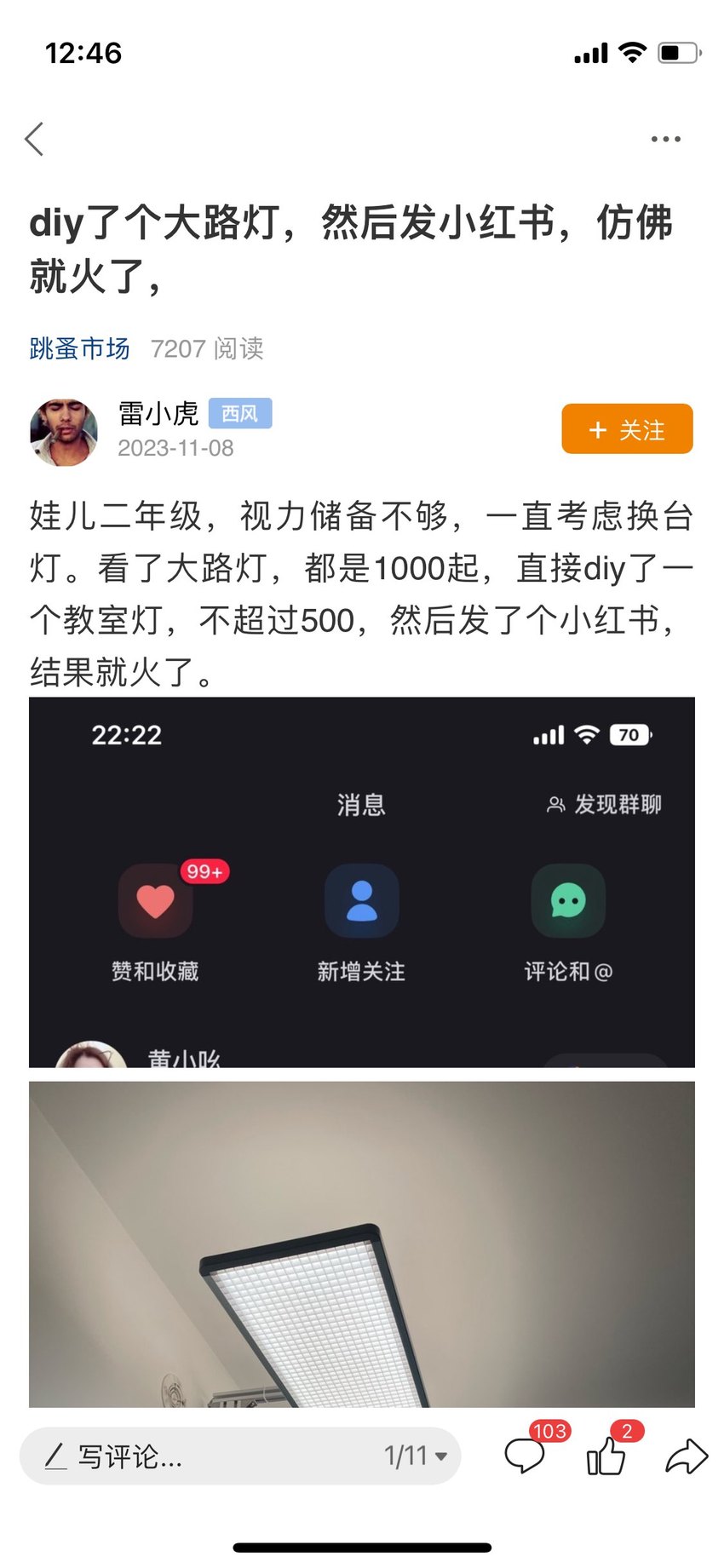The image size is (724, 1568).
Task: Like this post with the thumbs-up
Action: pos(606,1454)
